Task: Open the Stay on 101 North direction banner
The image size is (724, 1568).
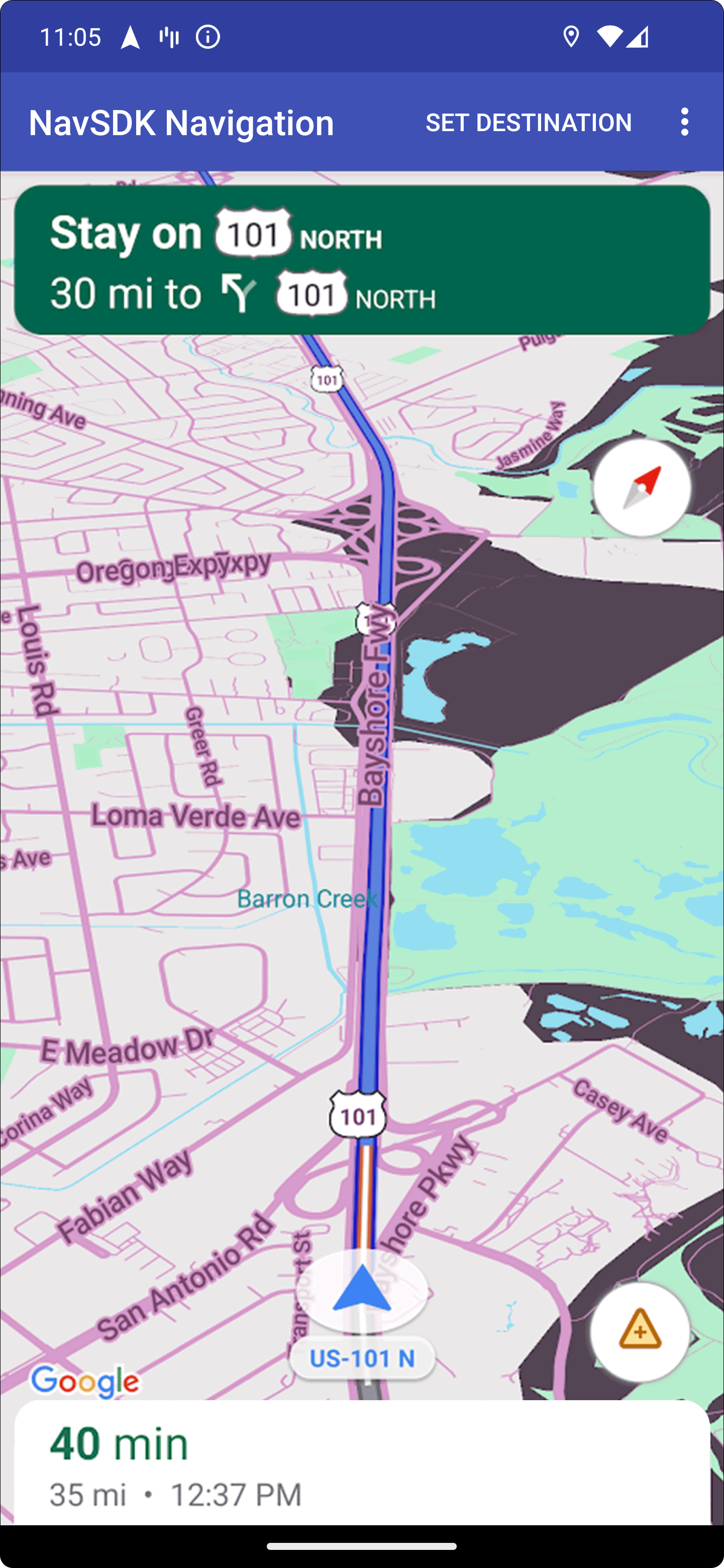Action: coord(362,261)
